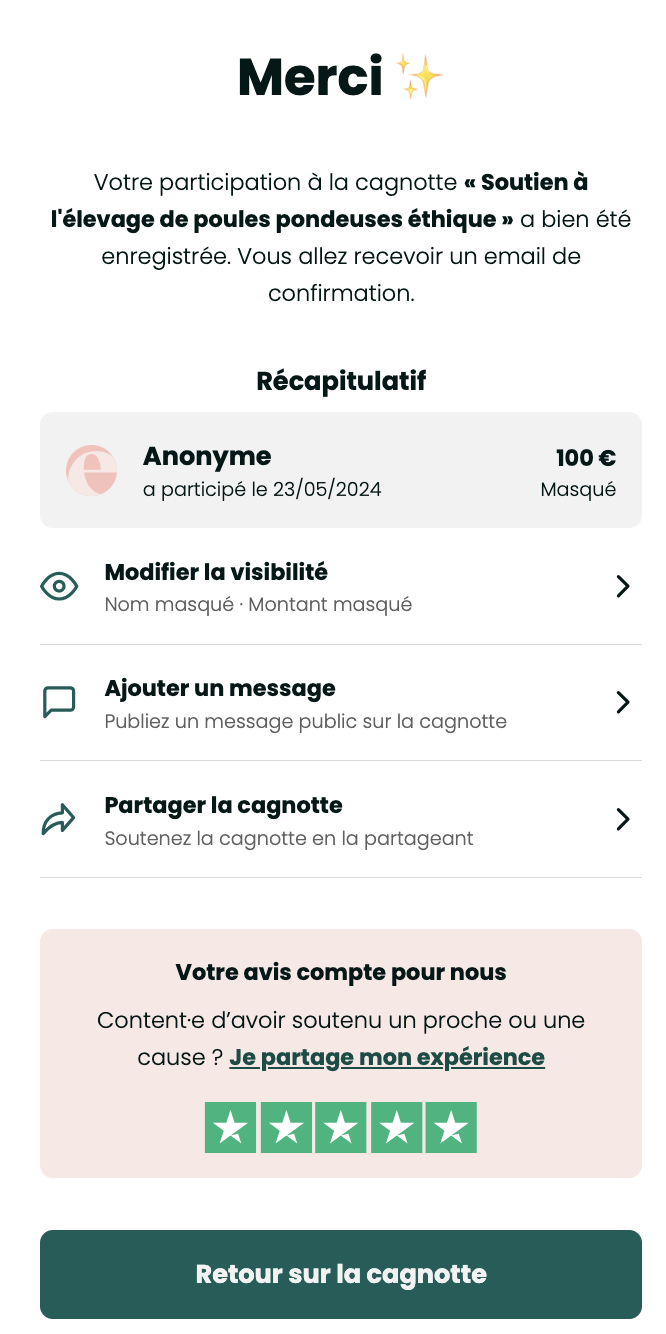Tap the five-star rating banner
This screenshot has width=666, height=1334.
point(340,1128)
